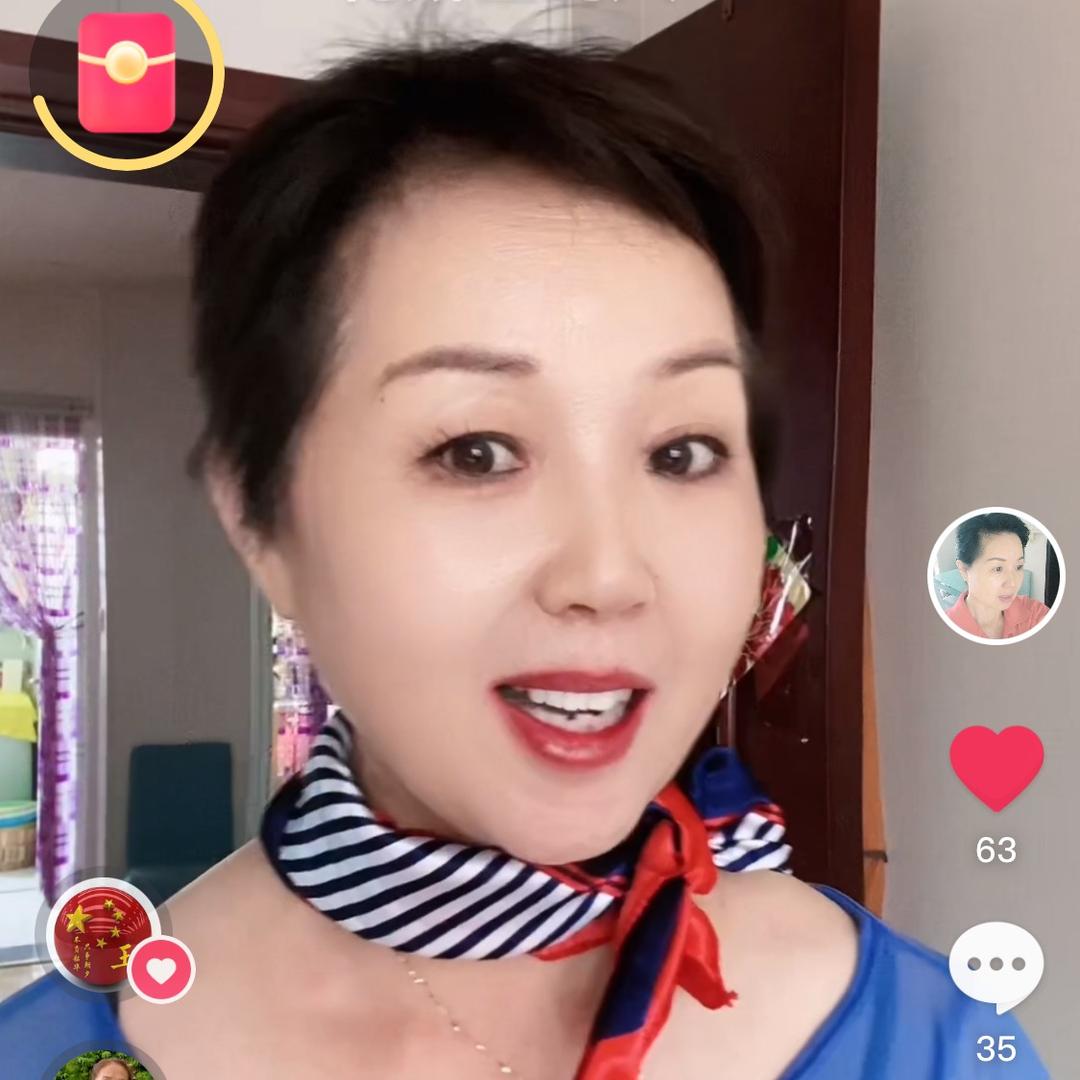Like this video with the heart

996,767
